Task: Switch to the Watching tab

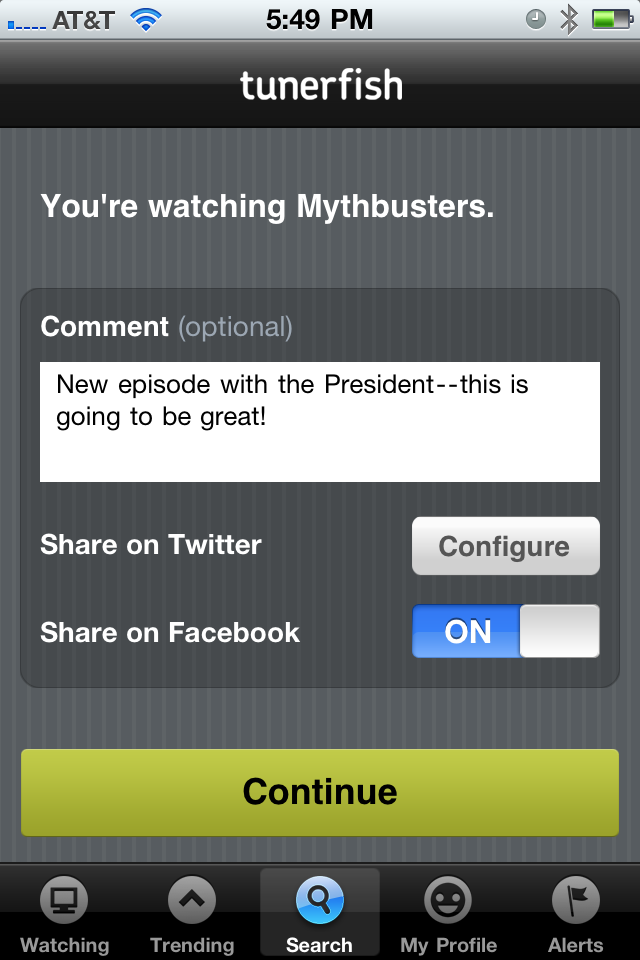Action: pos(64,915)
